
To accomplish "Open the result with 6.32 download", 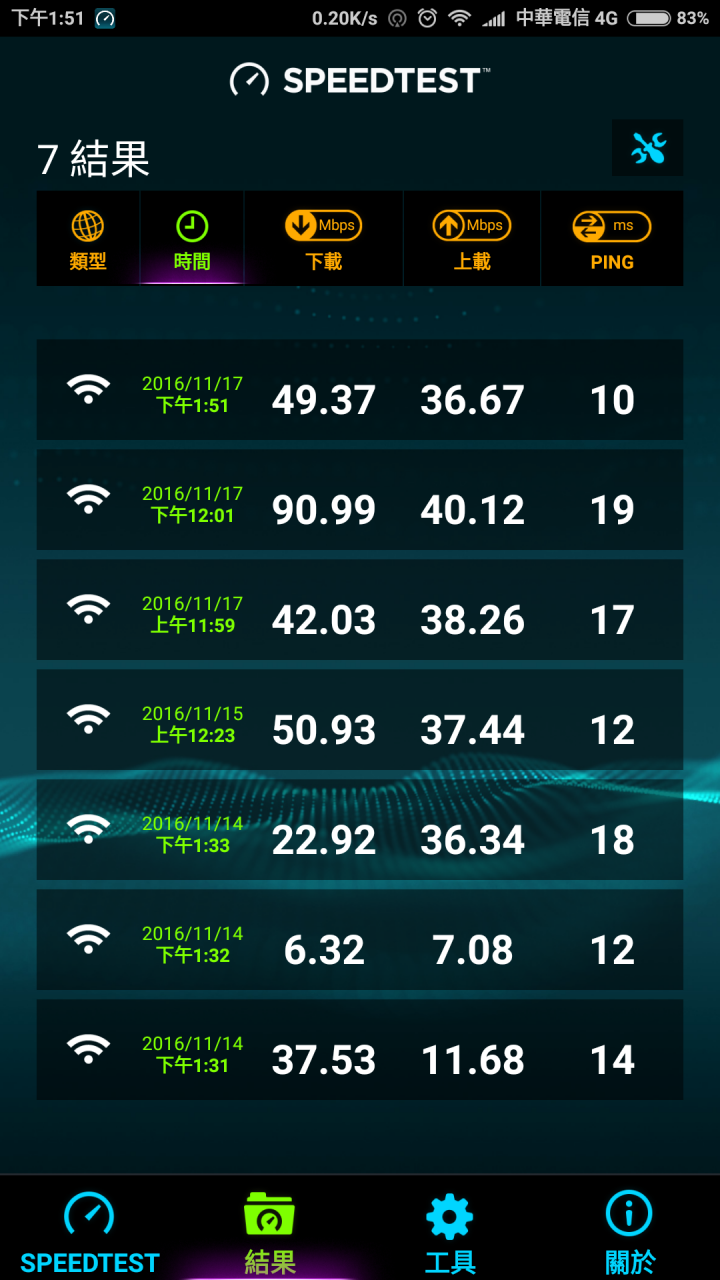I will (x=360, y=940).
